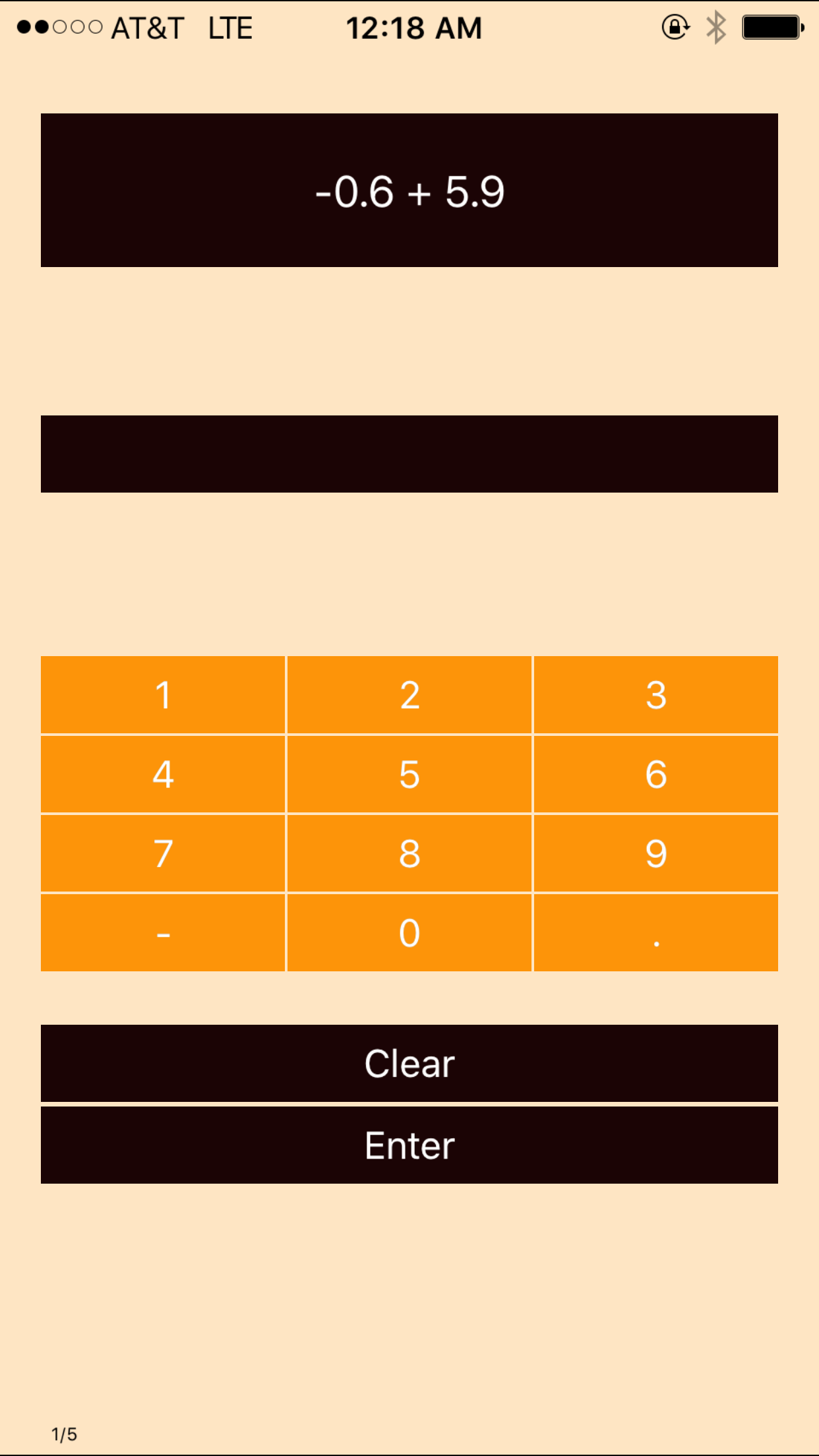This screenshot has width=819, height=1456.
Task: Tap the number 1 key
Action: click(163, 695)
